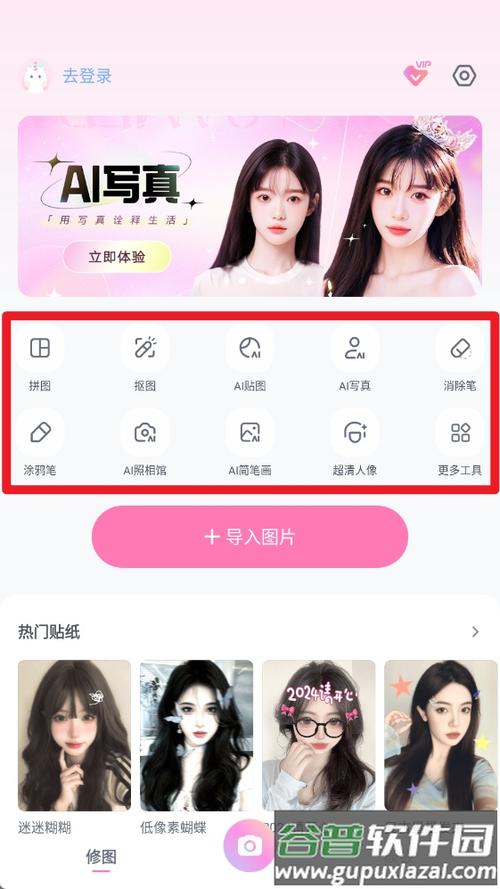Switch to the 修图 tab

101,856
